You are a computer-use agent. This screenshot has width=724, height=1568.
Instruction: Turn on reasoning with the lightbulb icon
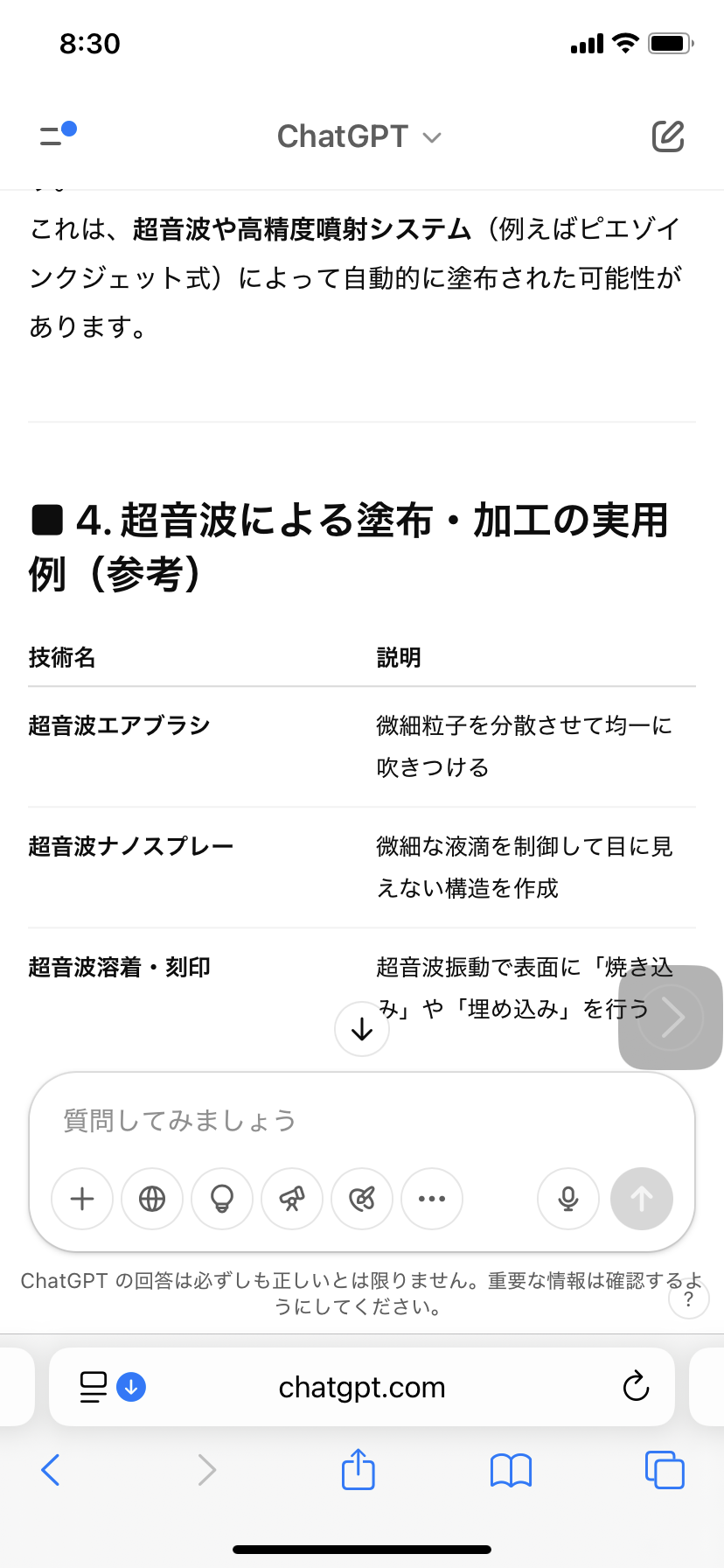click(222, 1199)
